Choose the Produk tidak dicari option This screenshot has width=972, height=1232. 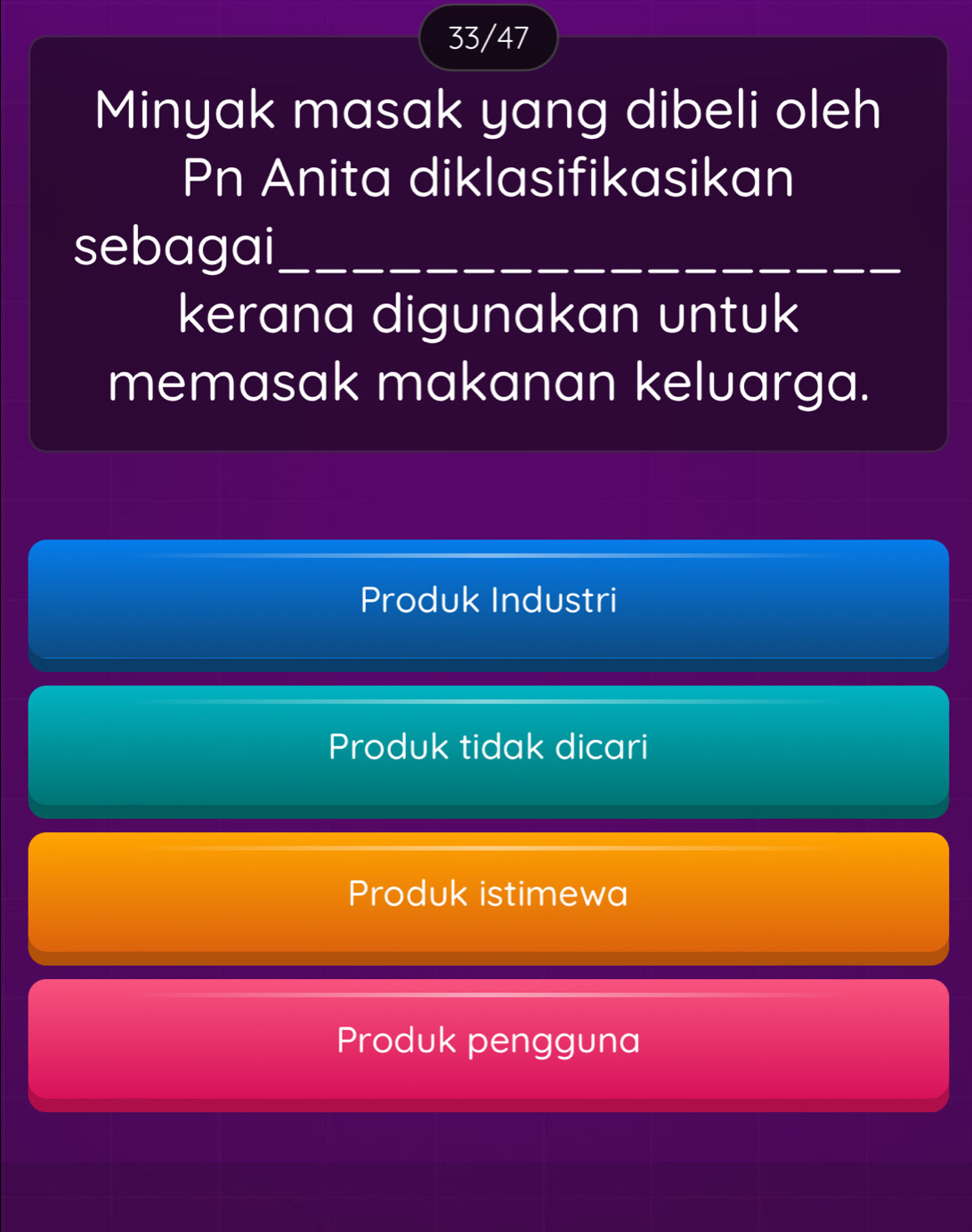click(488, 748)
